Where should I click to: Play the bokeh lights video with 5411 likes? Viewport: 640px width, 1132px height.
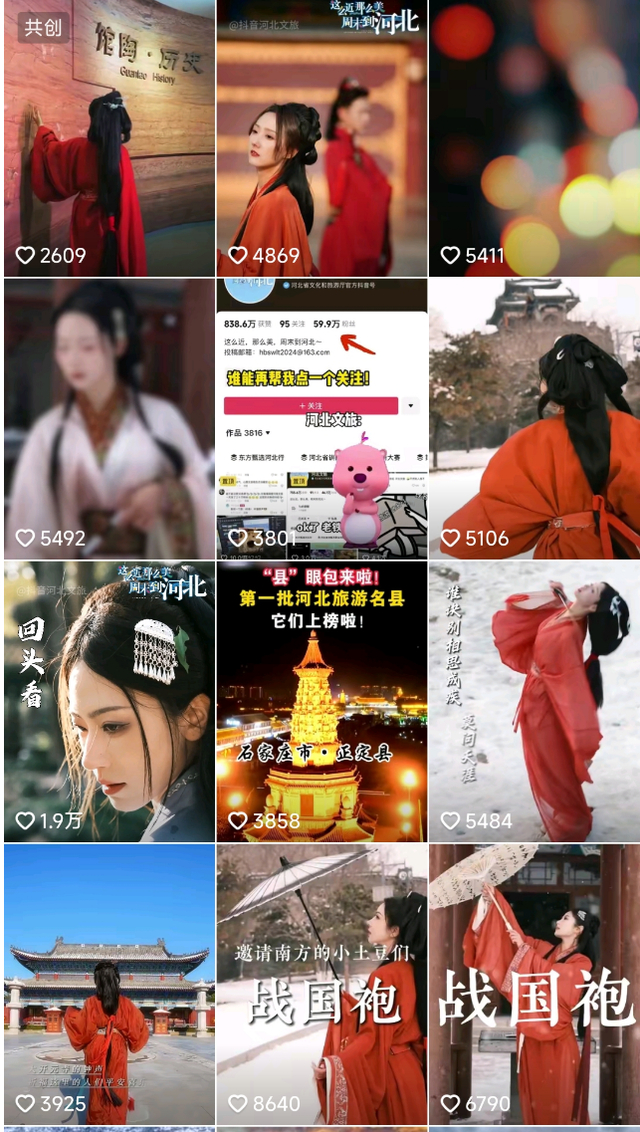(534, 138)
